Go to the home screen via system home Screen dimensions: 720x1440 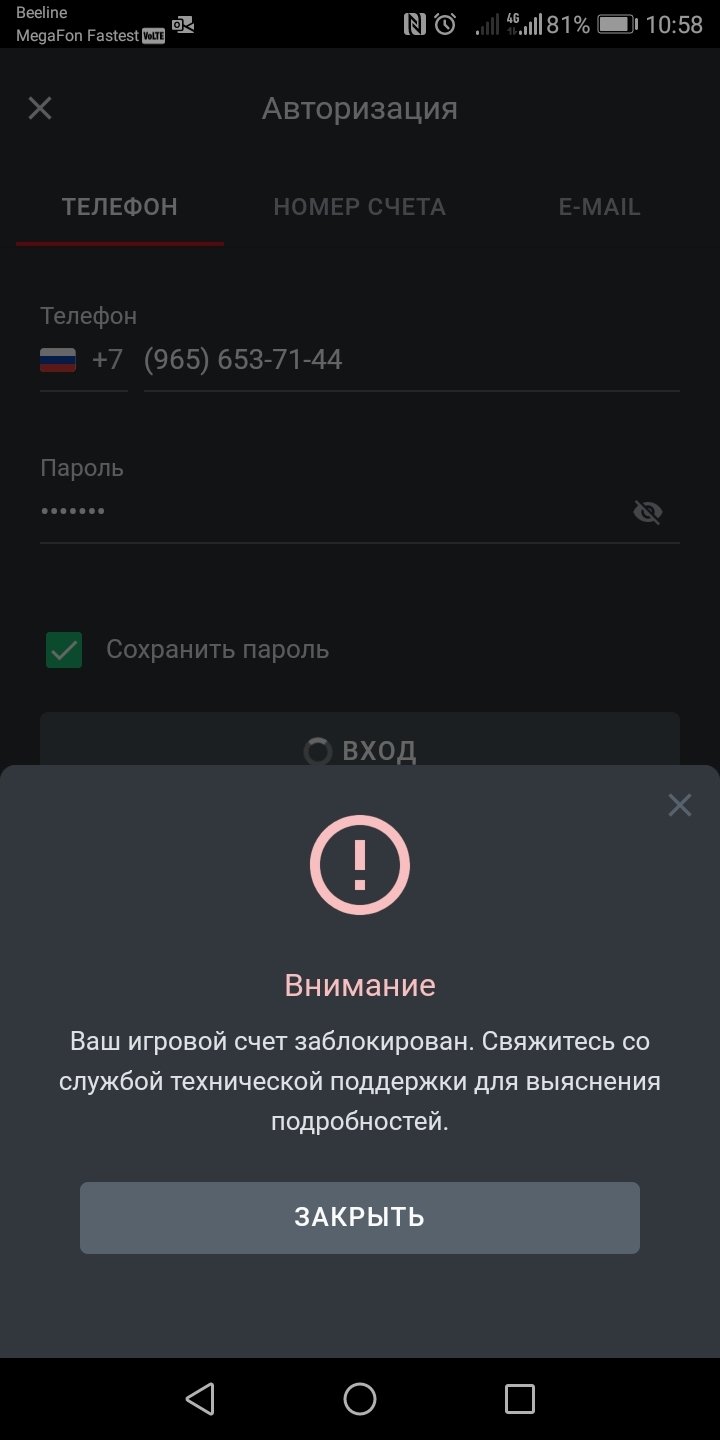pyautogui.click(x=360, y=1398)
